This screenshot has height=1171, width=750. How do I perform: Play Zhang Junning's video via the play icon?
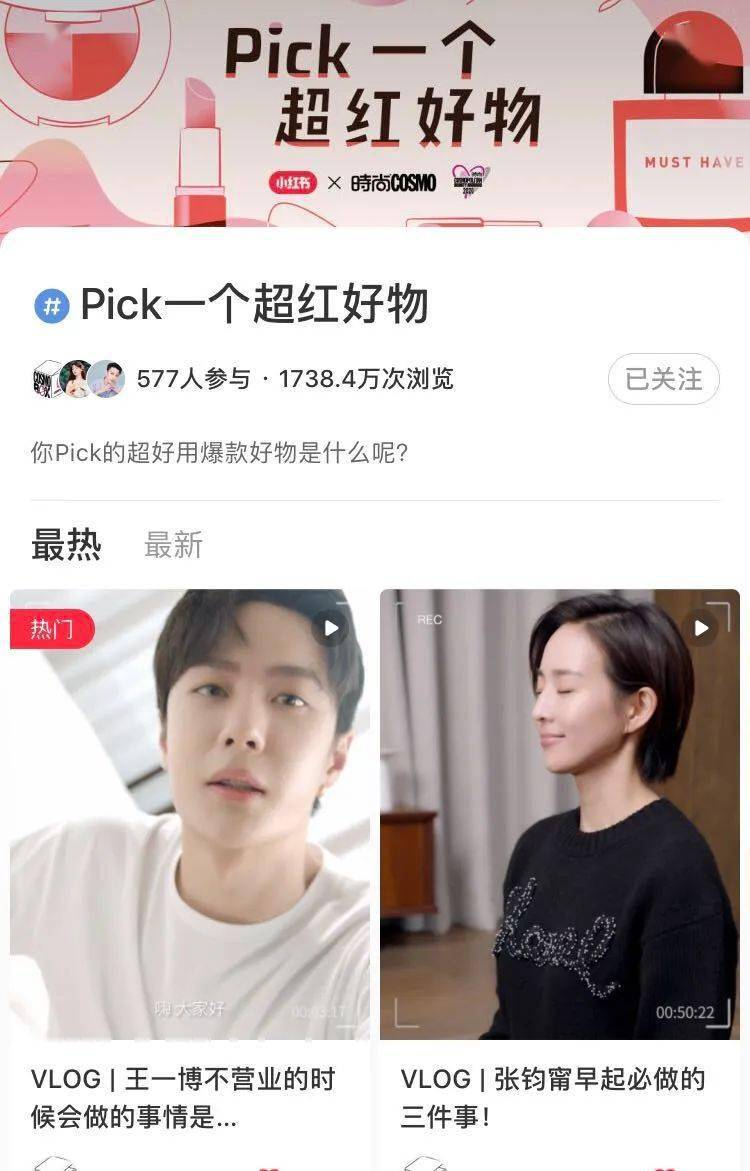(702, 628)
